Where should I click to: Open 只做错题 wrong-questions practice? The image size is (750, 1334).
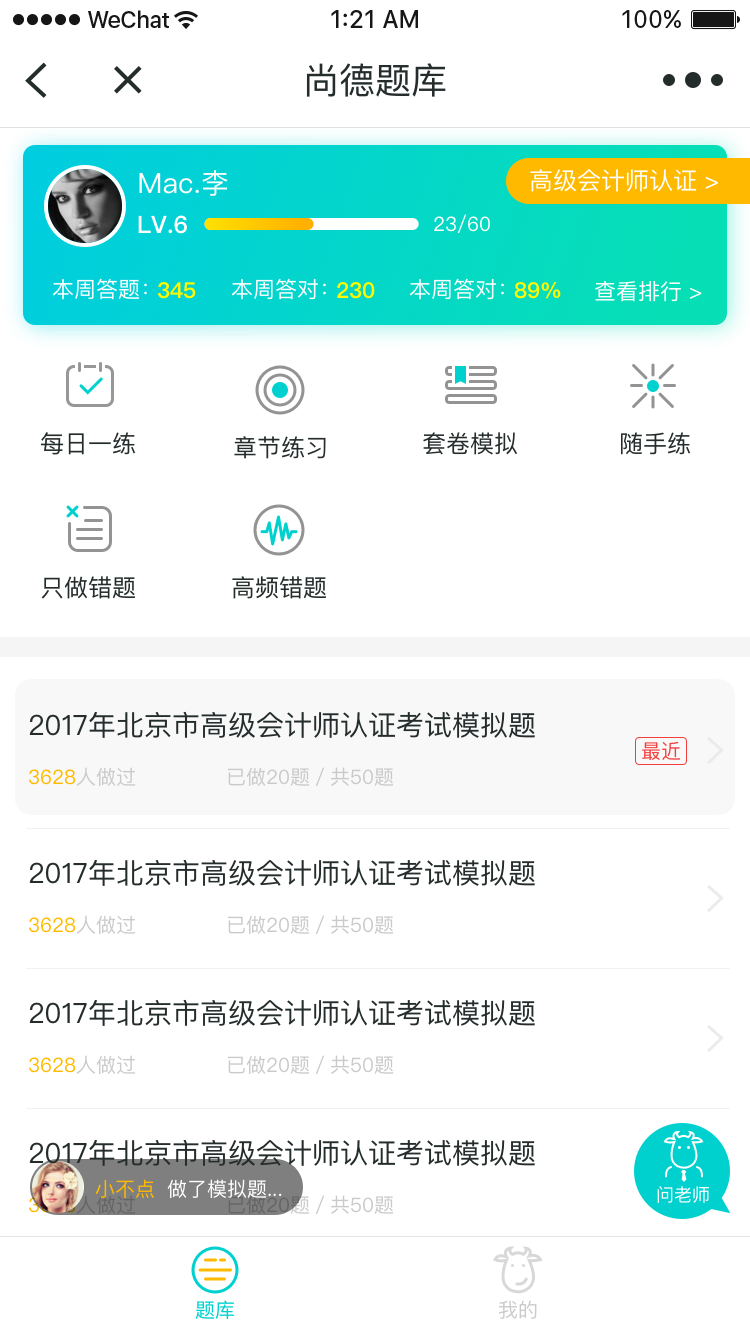click(x=89, y=553)
